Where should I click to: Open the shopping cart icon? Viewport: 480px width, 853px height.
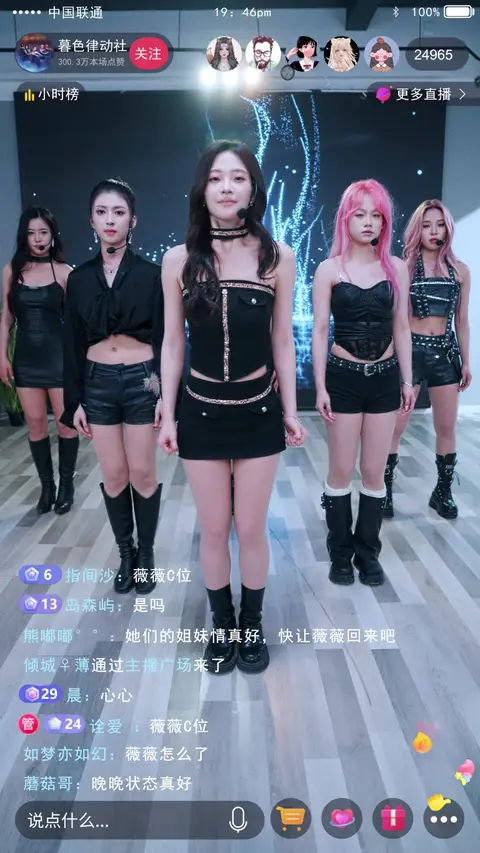[x=291, y=818]
